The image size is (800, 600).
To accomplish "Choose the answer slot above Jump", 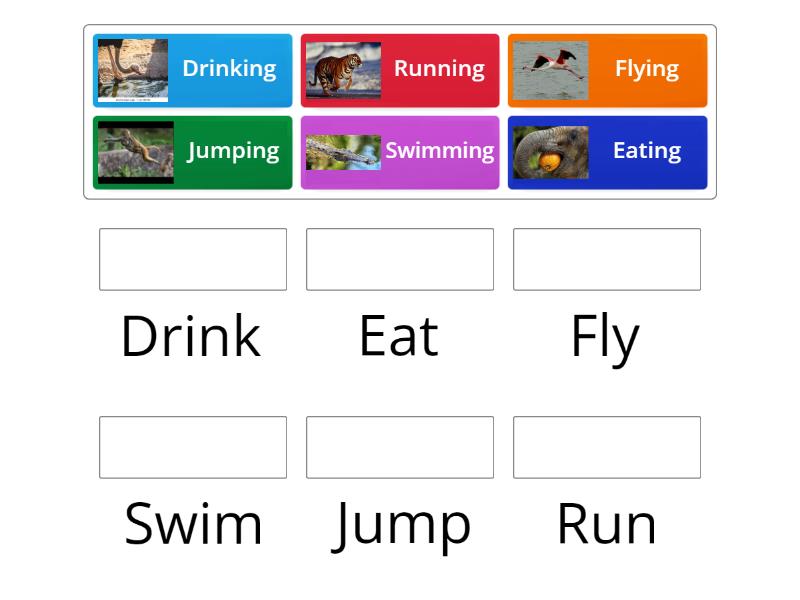I will 400,447.
